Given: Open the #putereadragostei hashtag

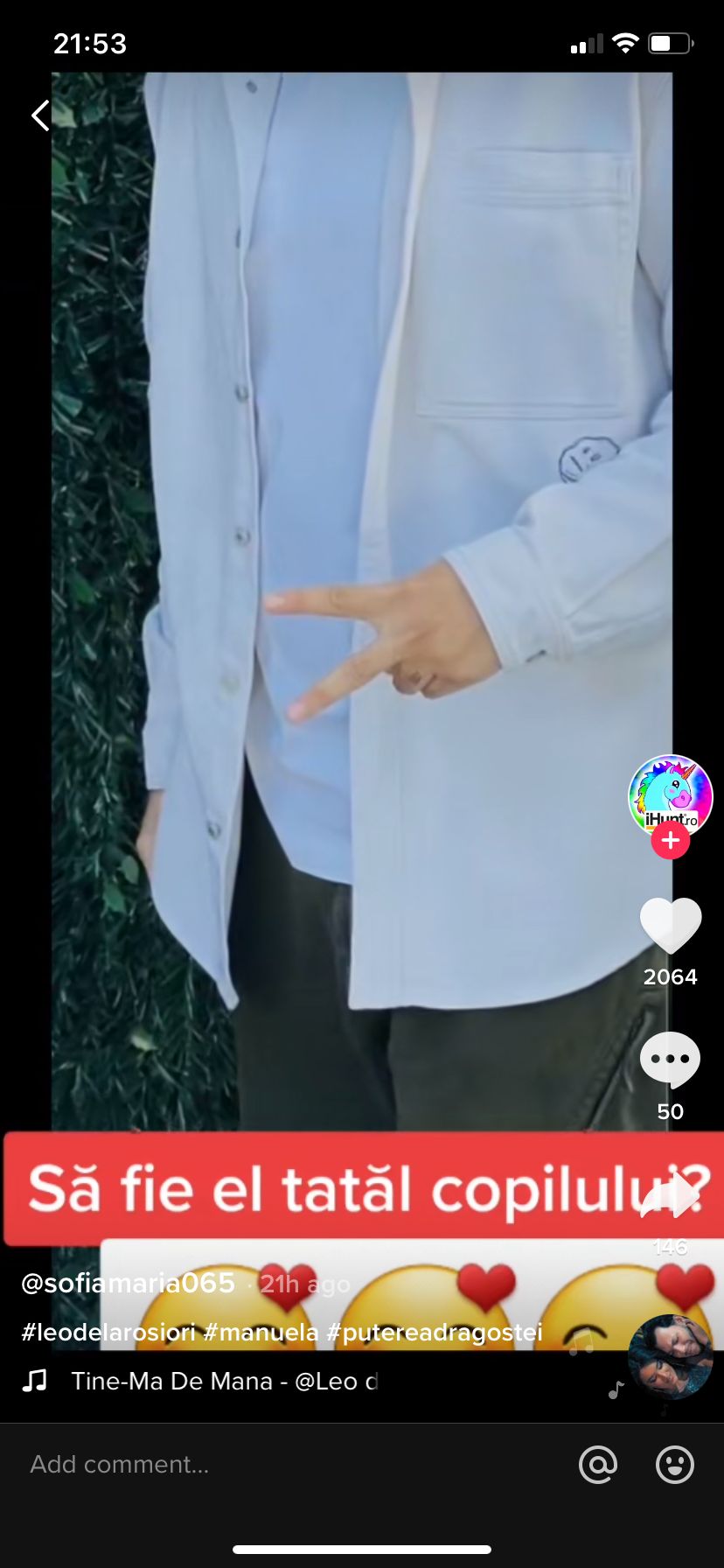Looking at the screenshot, I should click(x=435, y=1332).
